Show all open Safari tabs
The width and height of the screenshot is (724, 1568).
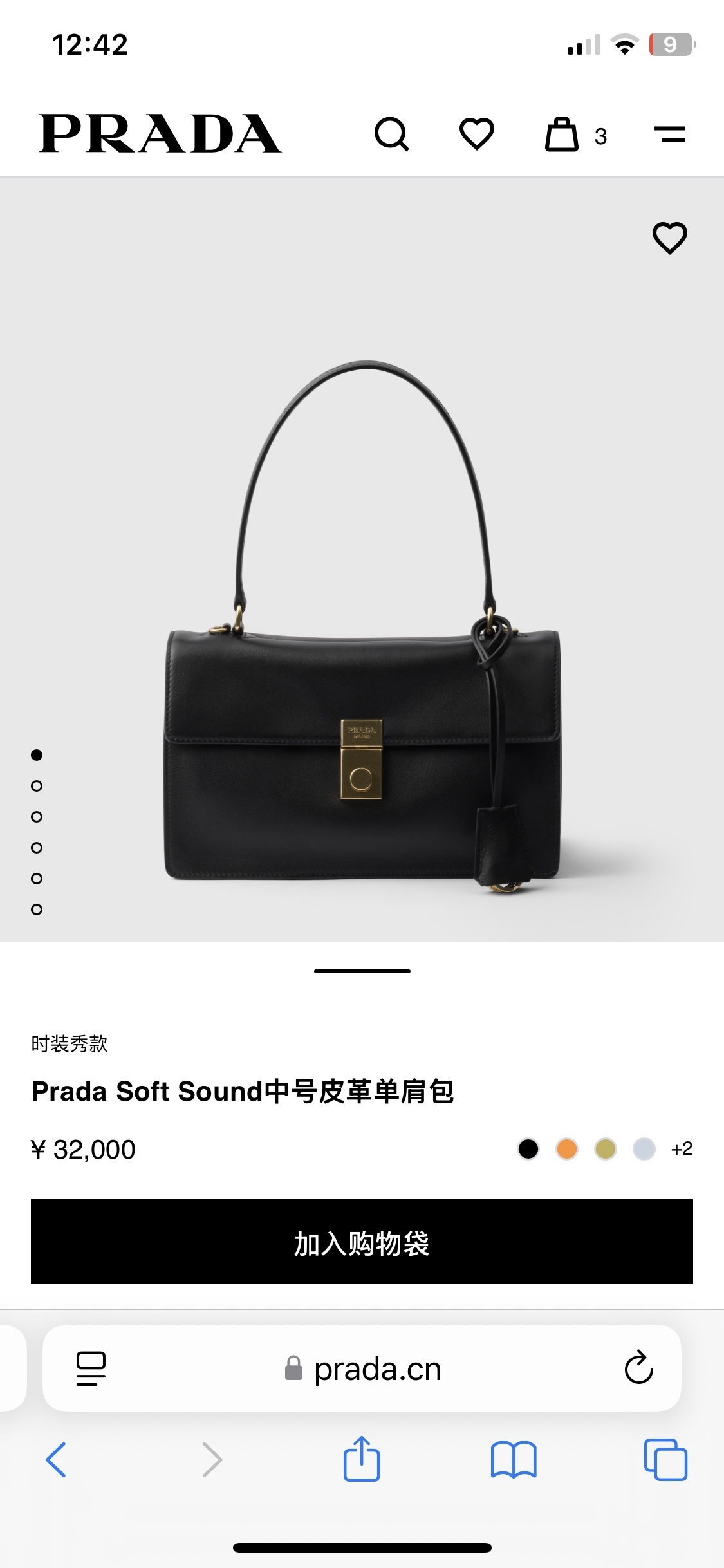(x=665, y=1459)
